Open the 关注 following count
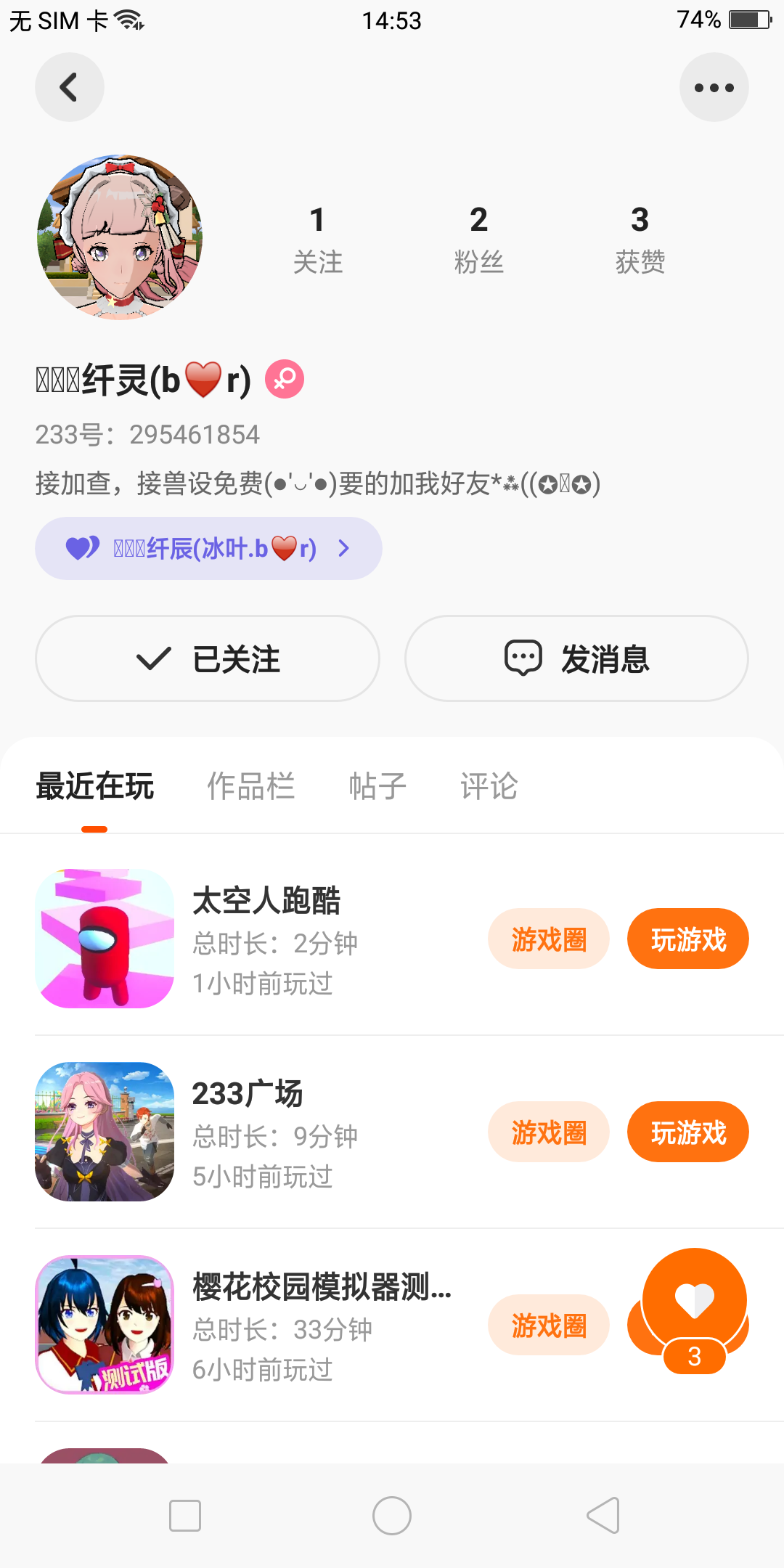 (317, 240)
